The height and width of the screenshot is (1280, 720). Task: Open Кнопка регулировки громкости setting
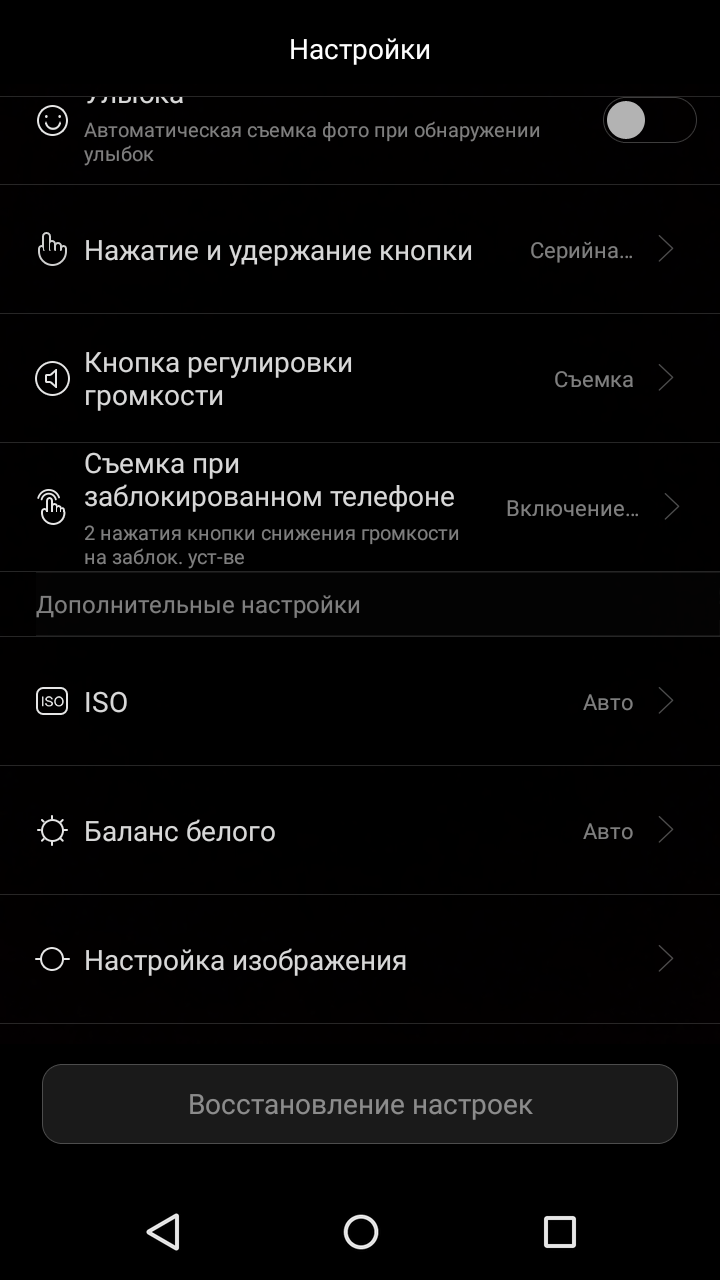tap(360, 379)
